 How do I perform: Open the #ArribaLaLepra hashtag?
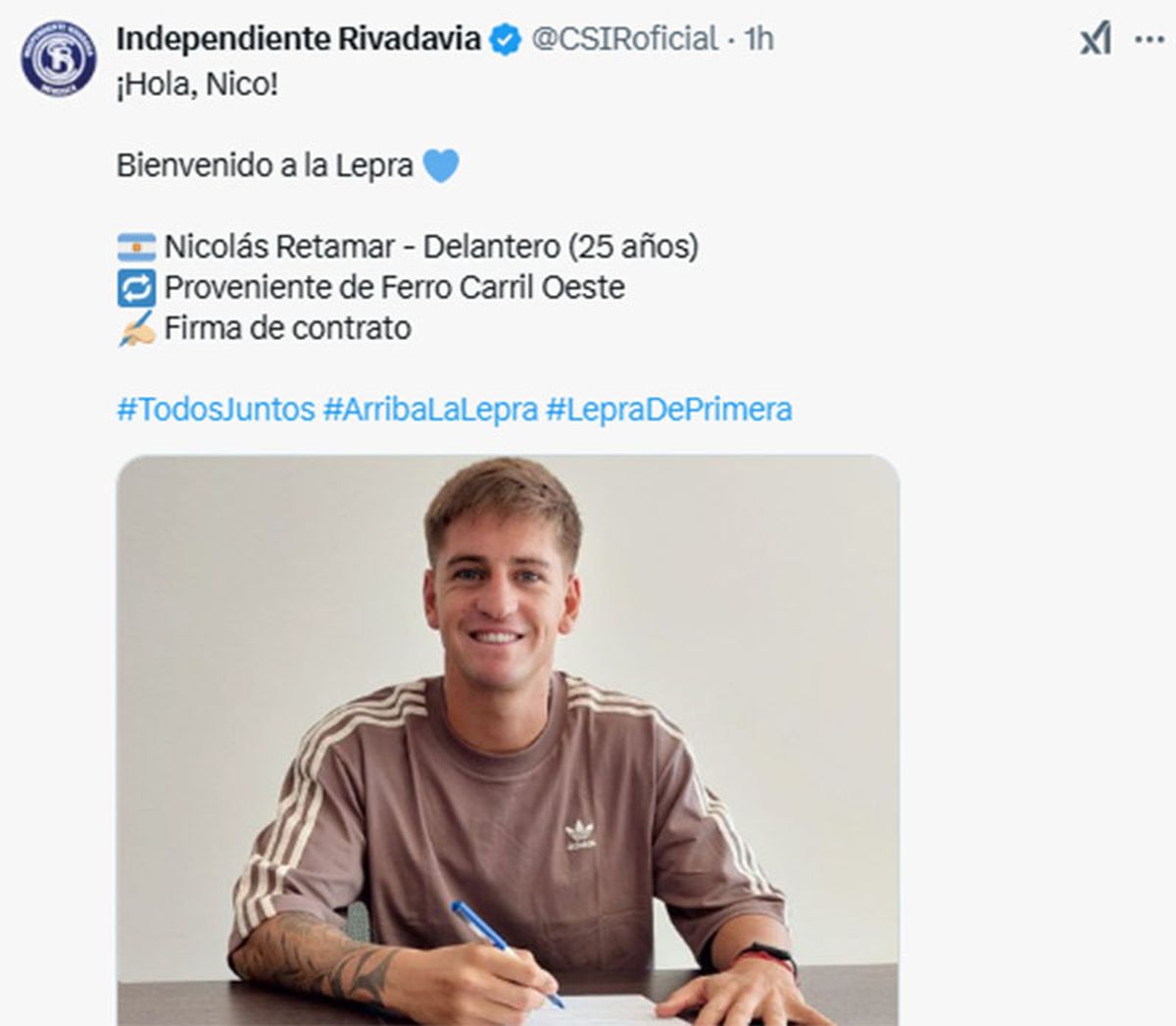click(430, 409)
